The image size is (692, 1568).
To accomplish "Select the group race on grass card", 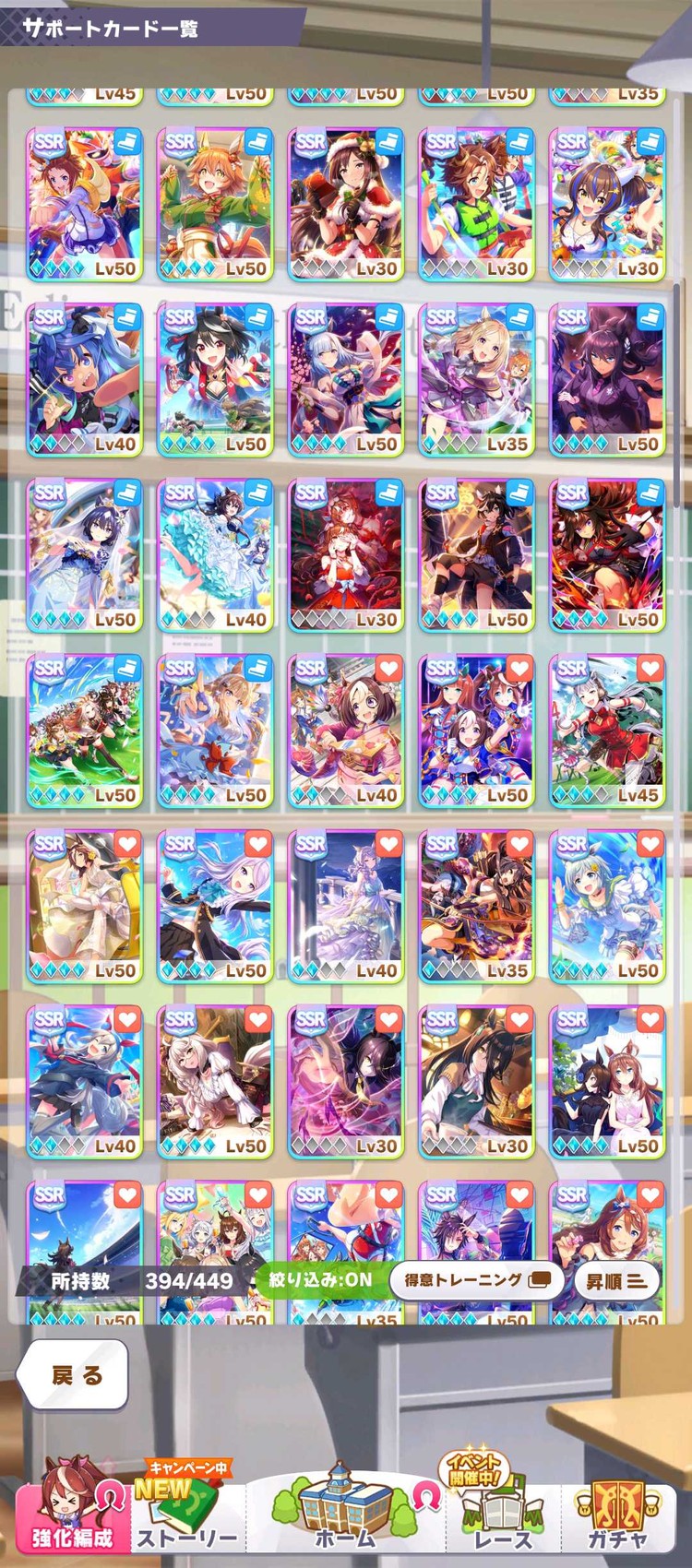I will tap(85, 730).
